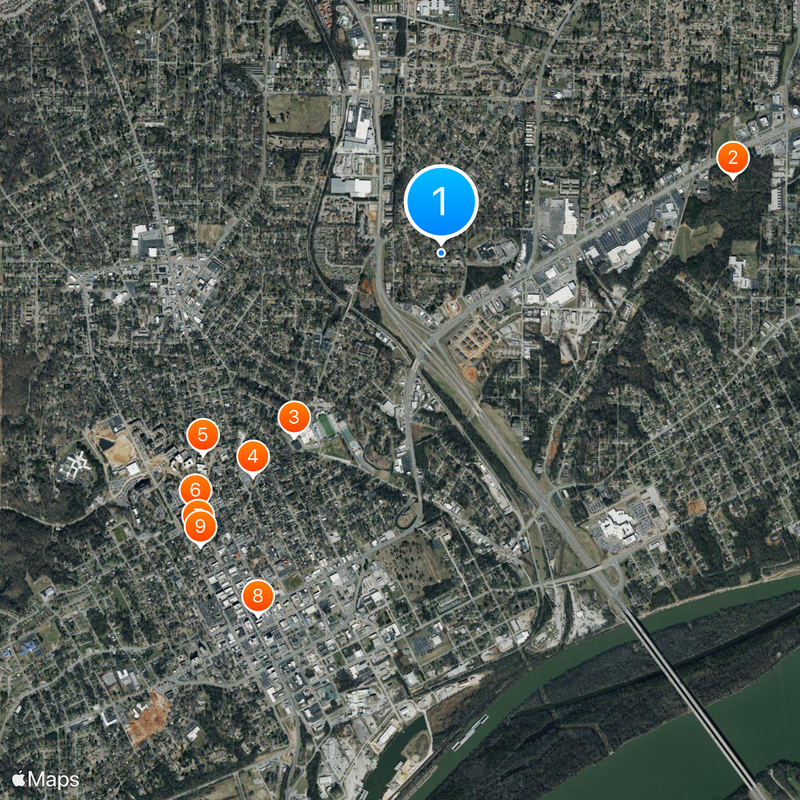The image size is (800, 800).
Task: Tap the orange pin numbered 2
Action: click(732, 157)
